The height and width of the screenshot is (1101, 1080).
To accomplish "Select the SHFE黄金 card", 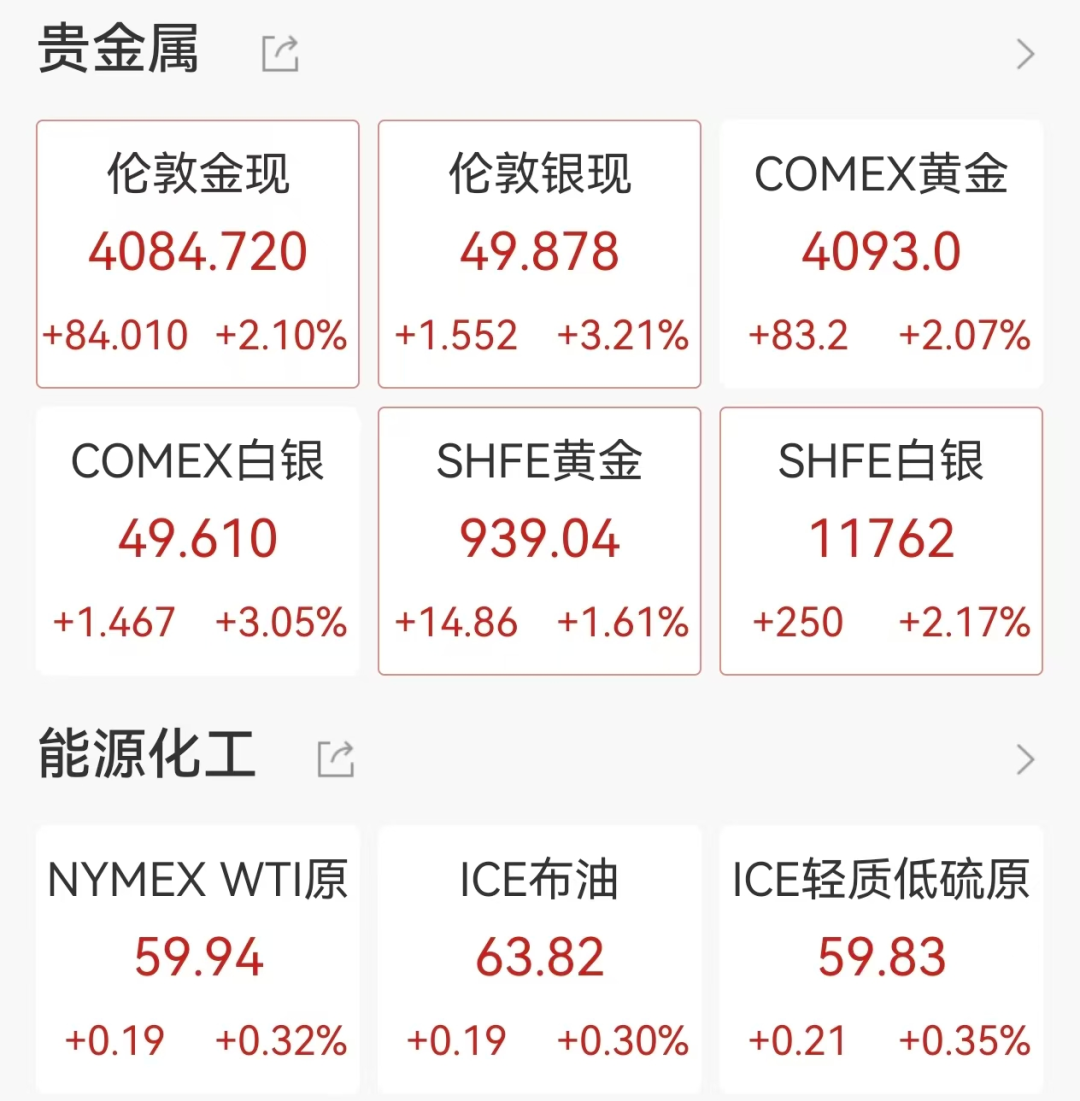I will [x=539, y=541].
